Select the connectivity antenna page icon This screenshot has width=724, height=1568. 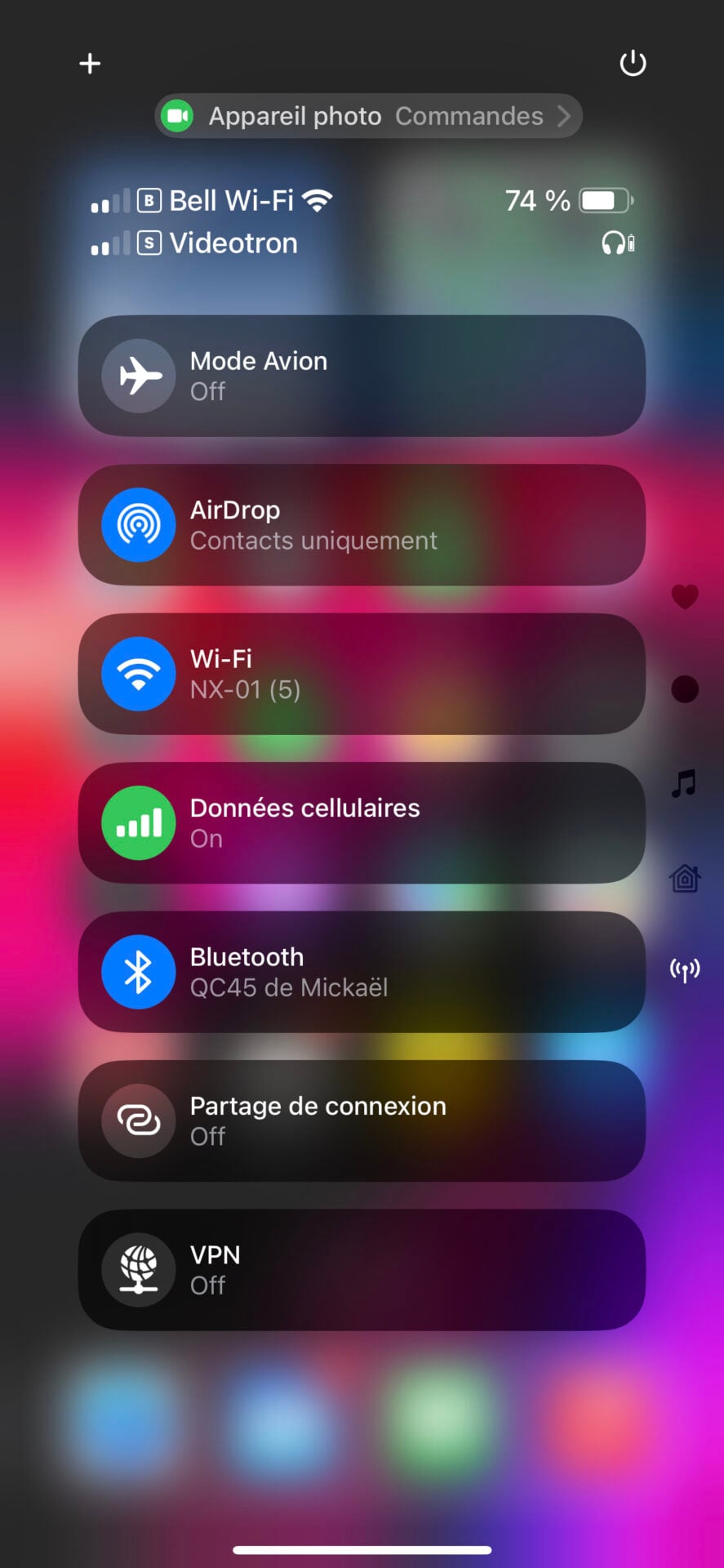685,970
